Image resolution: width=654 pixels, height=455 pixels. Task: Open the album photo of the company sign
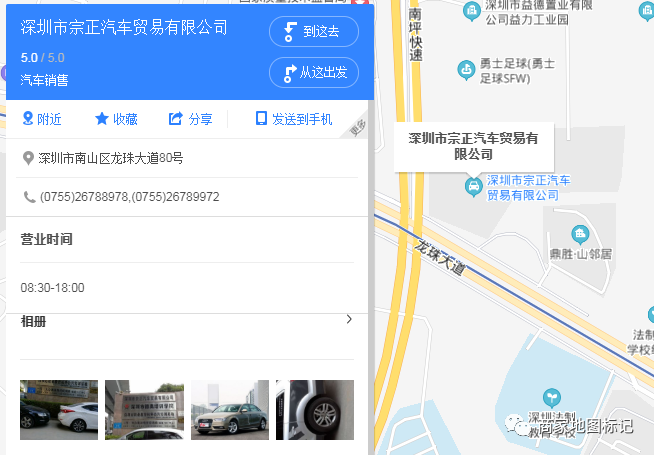[144, 409]
